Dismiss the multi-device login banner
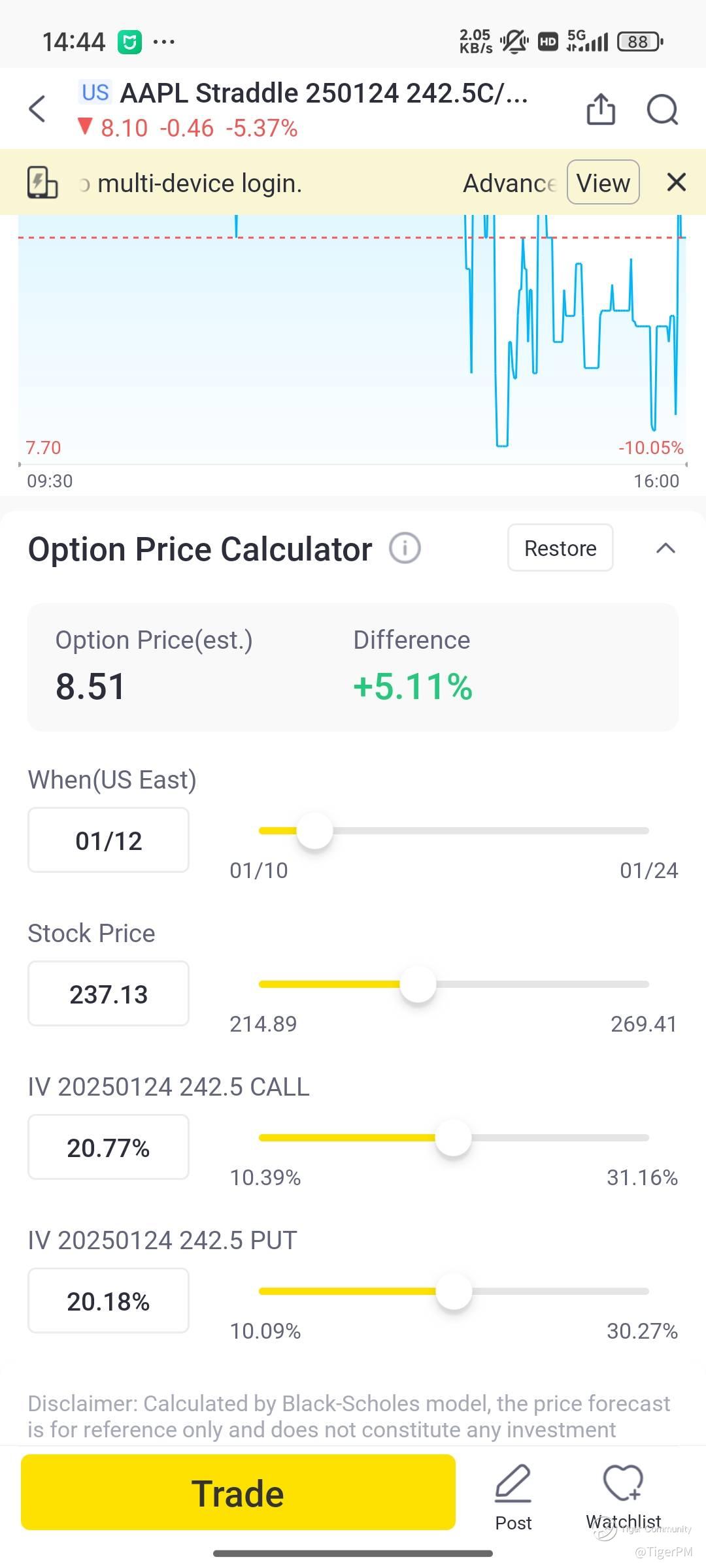 pyautogui.click(x=677, y=182)
